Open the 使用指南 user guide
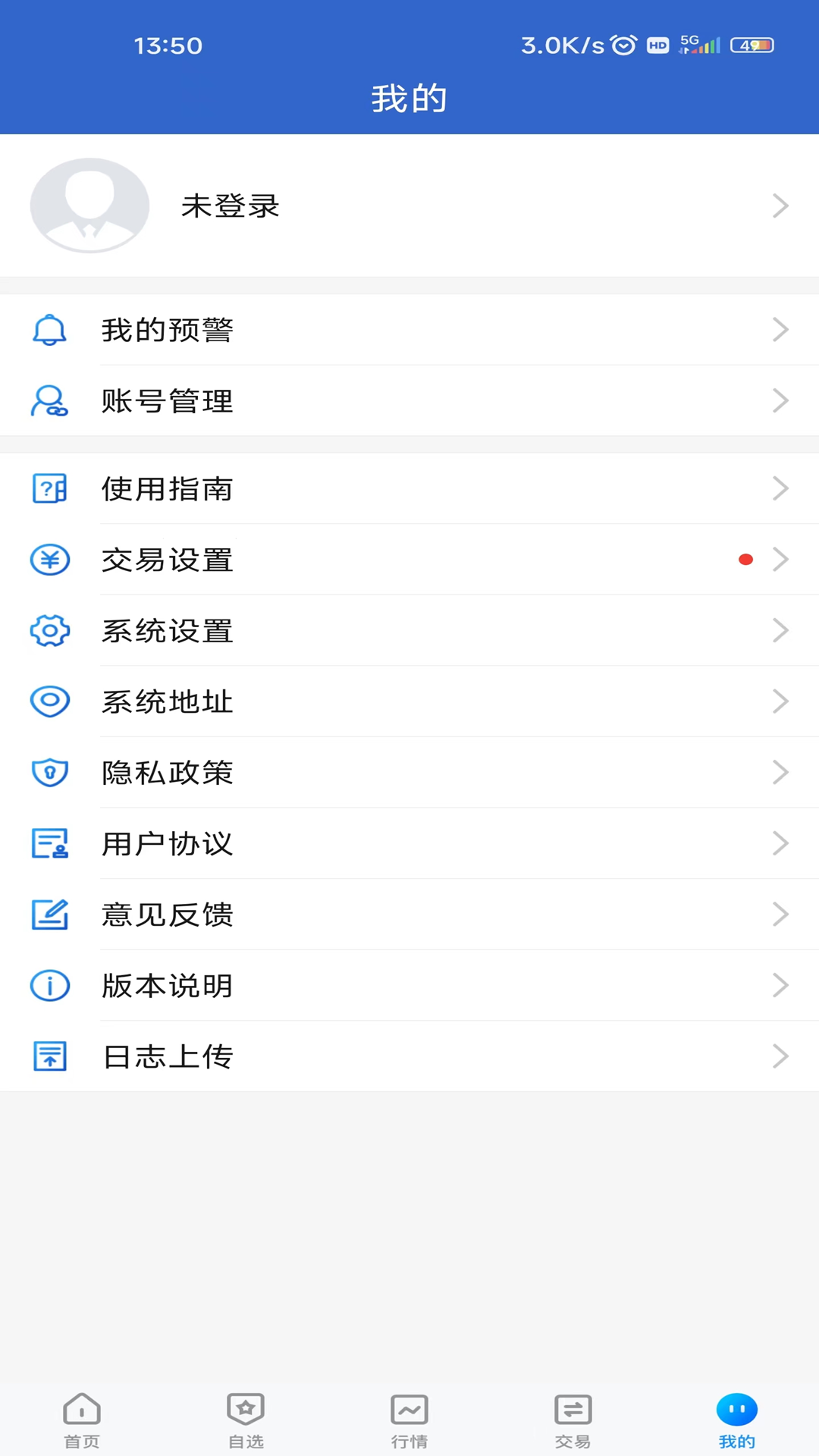Screen dimensions: 819x1456 409,488
